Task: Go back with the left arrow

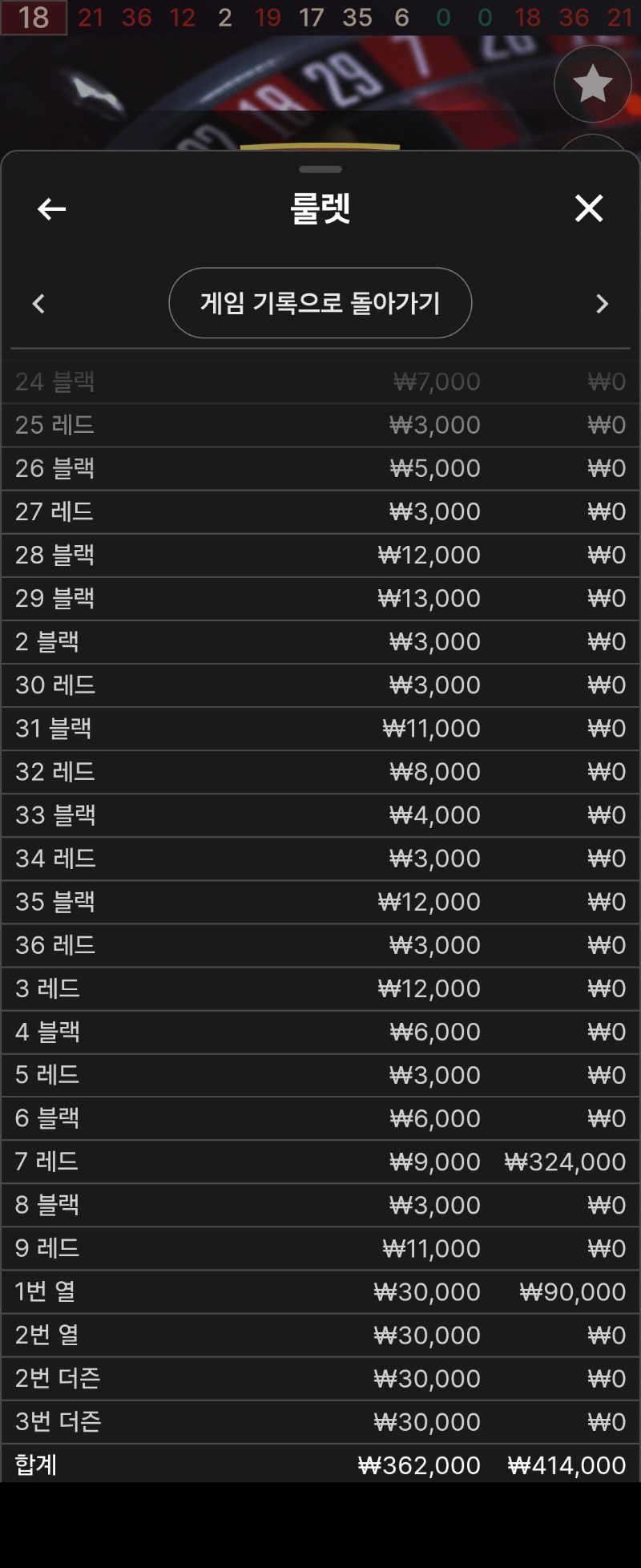Action: 51,209
